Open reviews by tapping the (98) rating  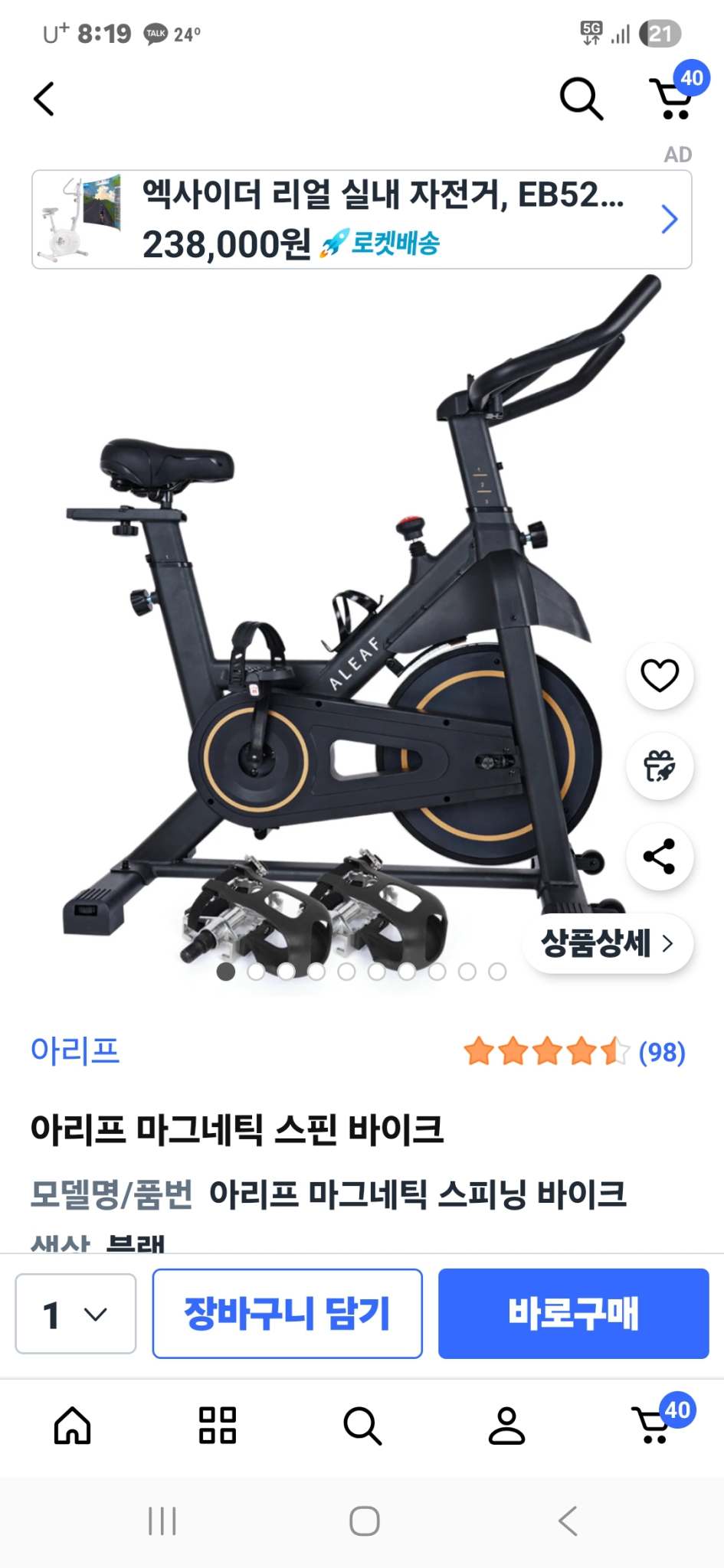click(661, 1053)
